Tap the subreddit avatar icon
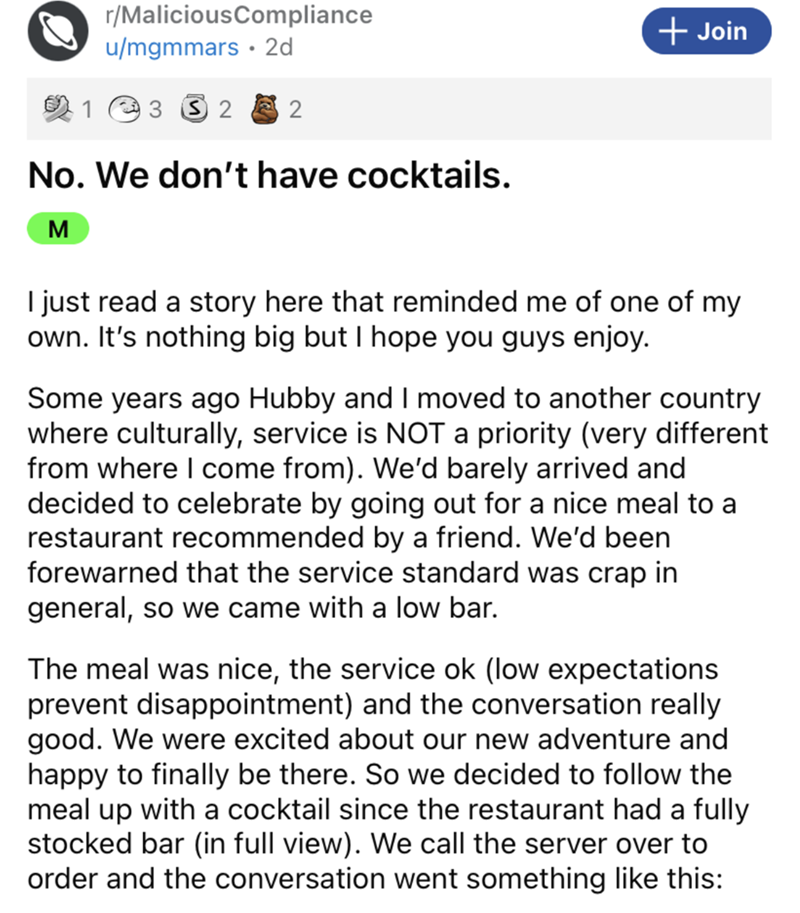 point(54,30)
